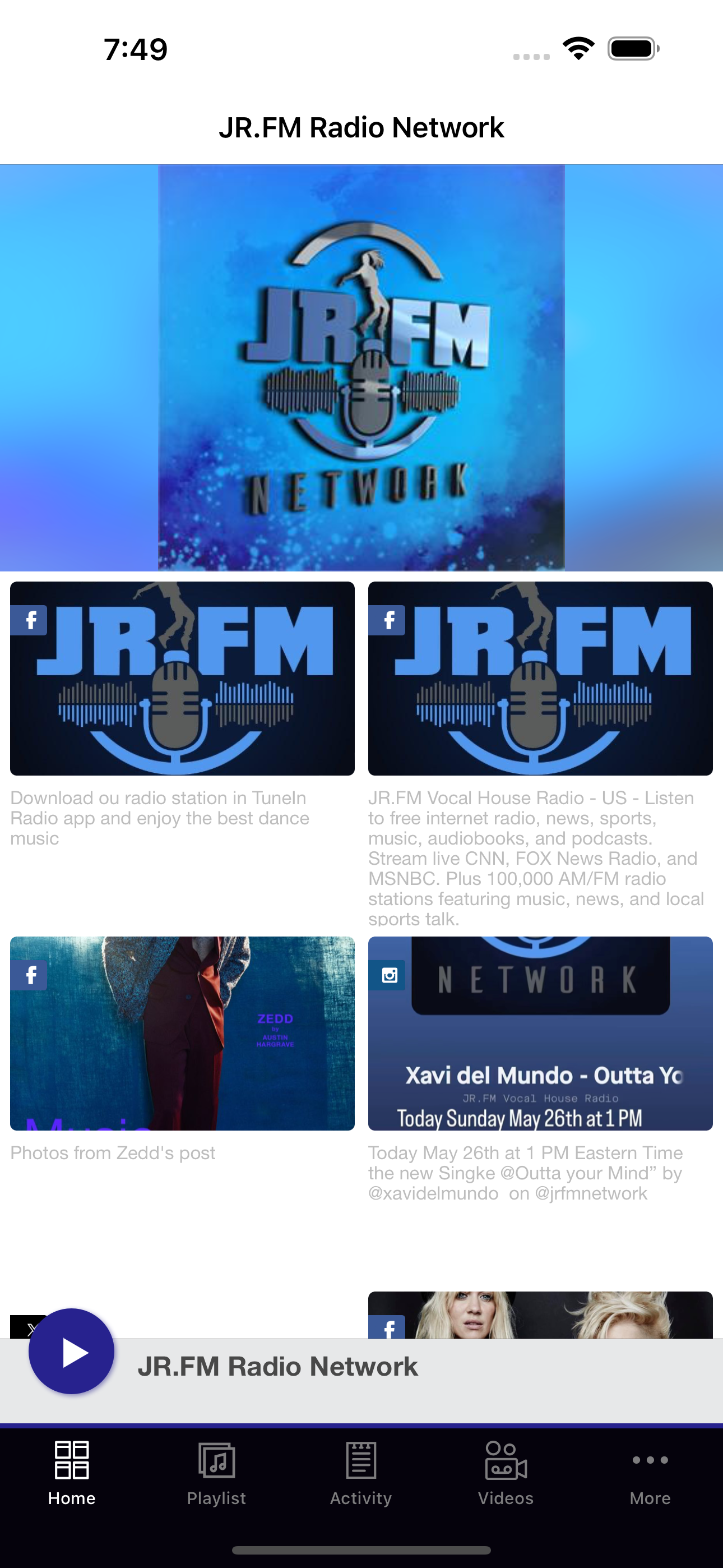Open the Home grid icon
Viewport: 723px width, 1568px height.
71,1461
